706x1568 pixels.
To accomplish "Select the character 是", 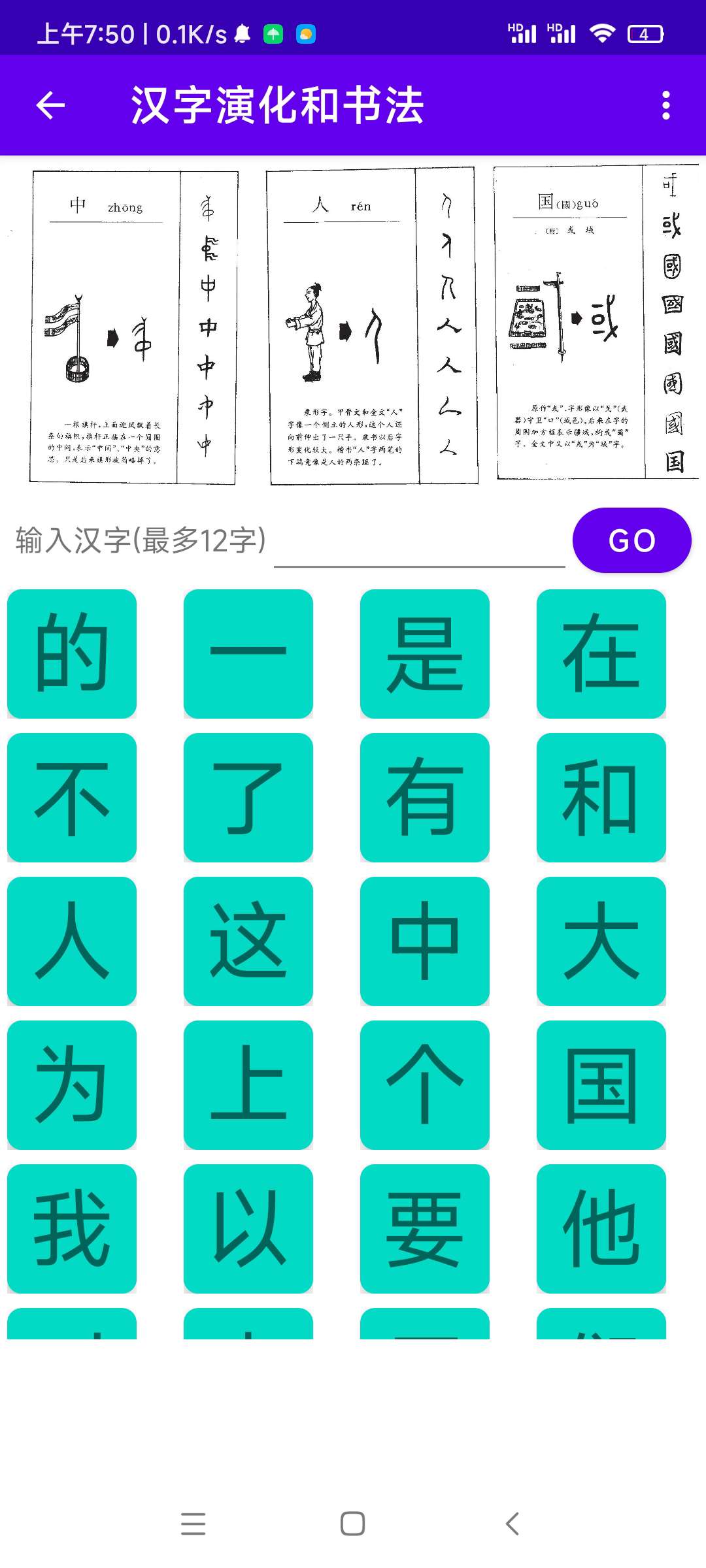I will coord(425,654).
